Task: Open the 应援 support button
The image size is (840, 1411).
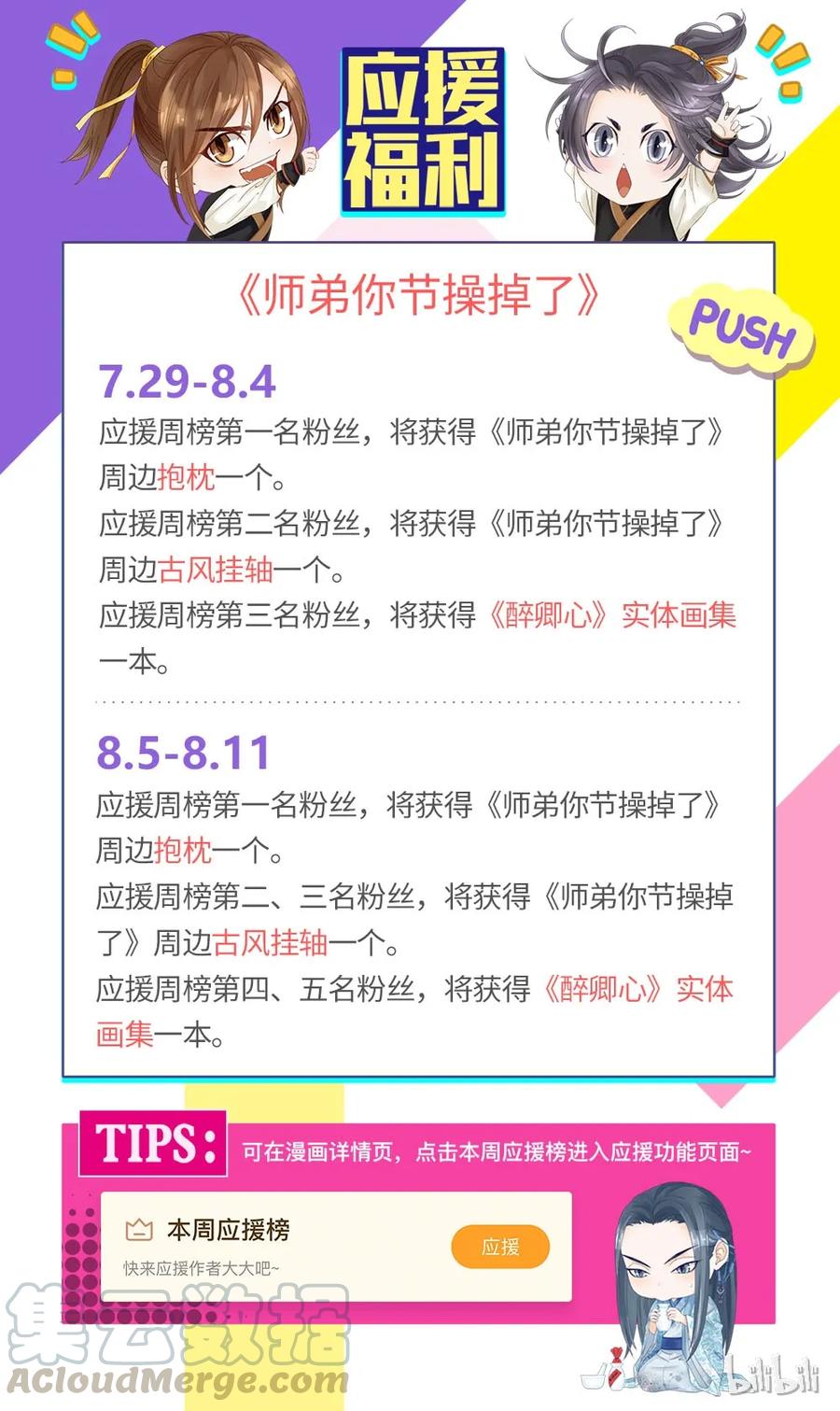Action: pos(500,1246)
